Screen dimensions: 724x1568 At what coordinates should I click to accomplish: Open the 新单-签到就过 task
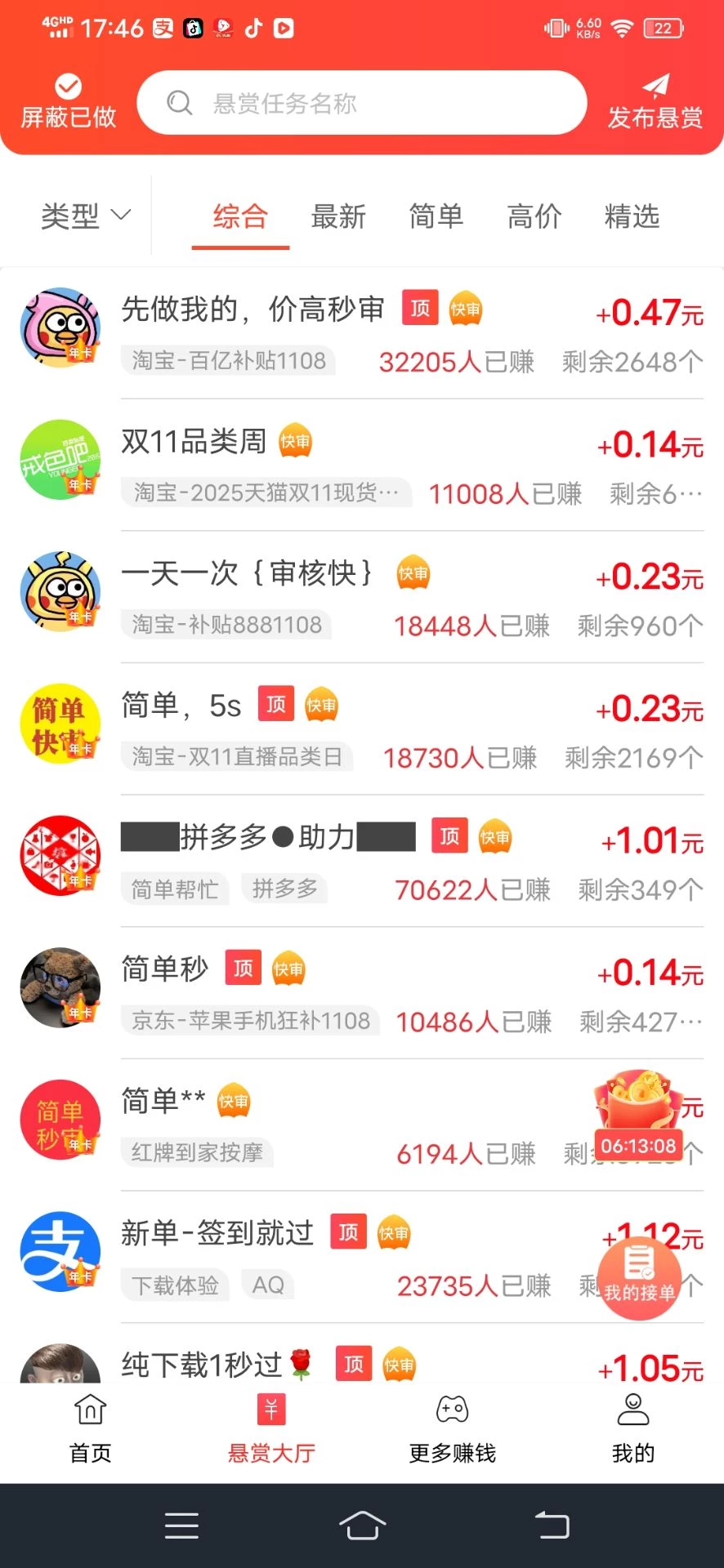tap(217, 1233)
